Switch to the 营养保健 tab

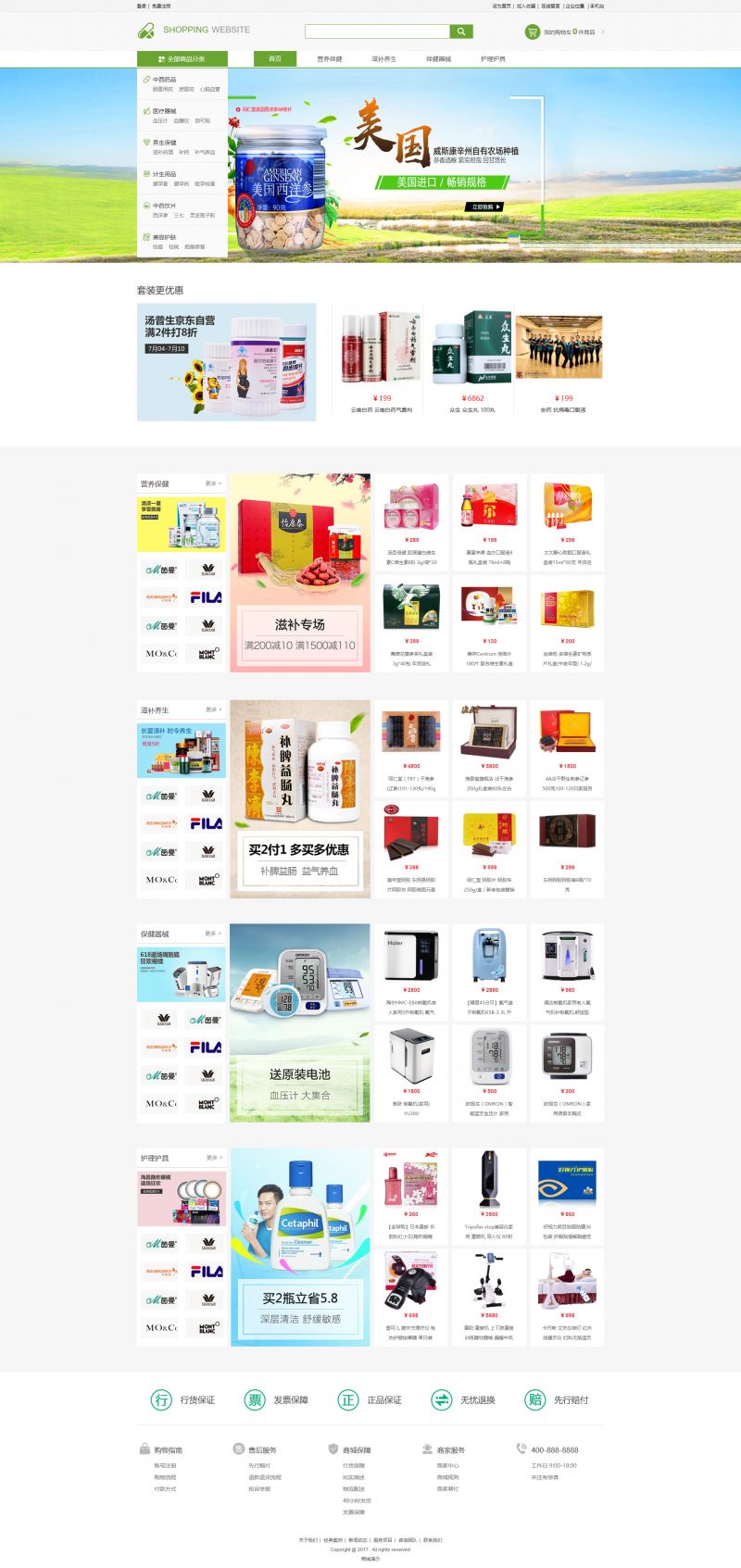[330, 58]
